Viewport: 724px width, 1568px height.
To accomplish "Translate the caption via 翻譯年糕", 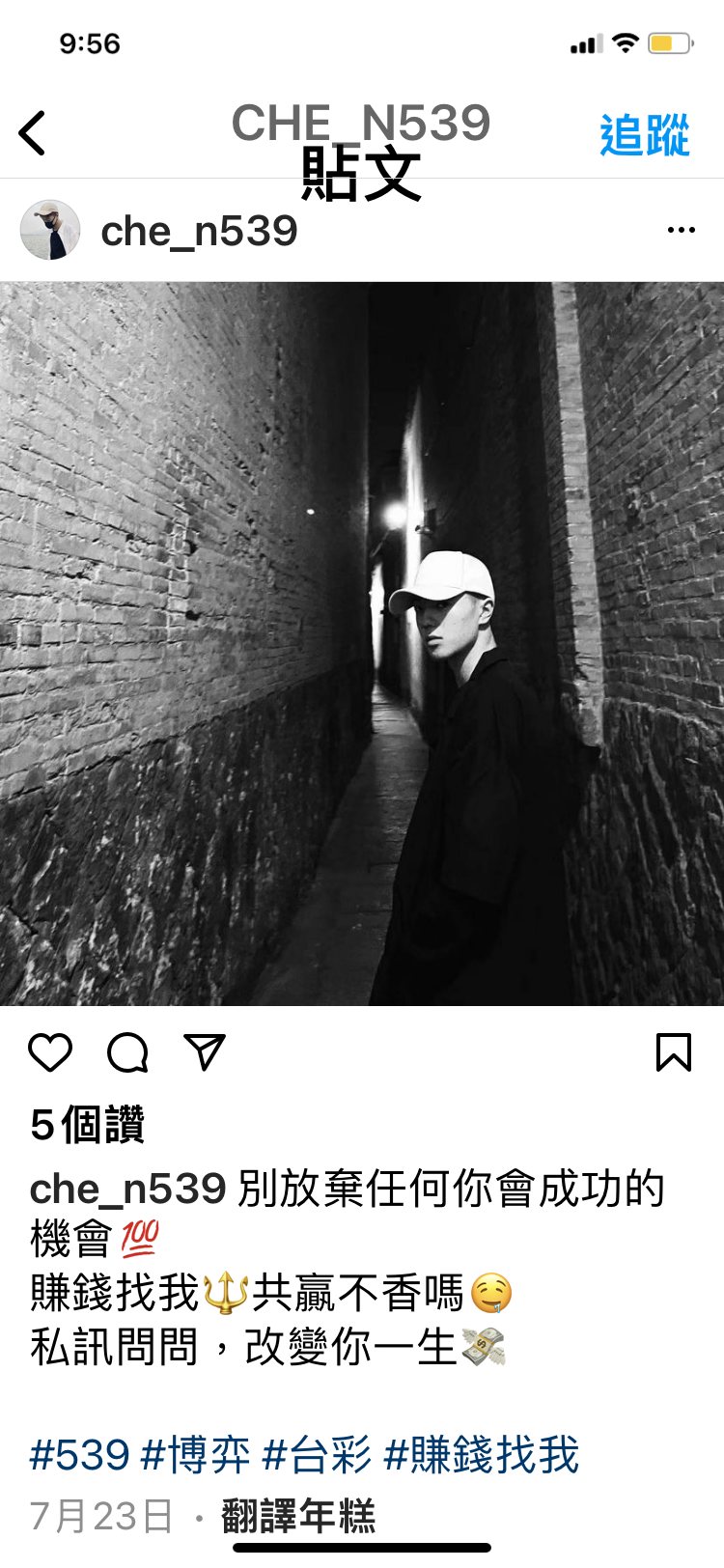I will coord(298,1516).
